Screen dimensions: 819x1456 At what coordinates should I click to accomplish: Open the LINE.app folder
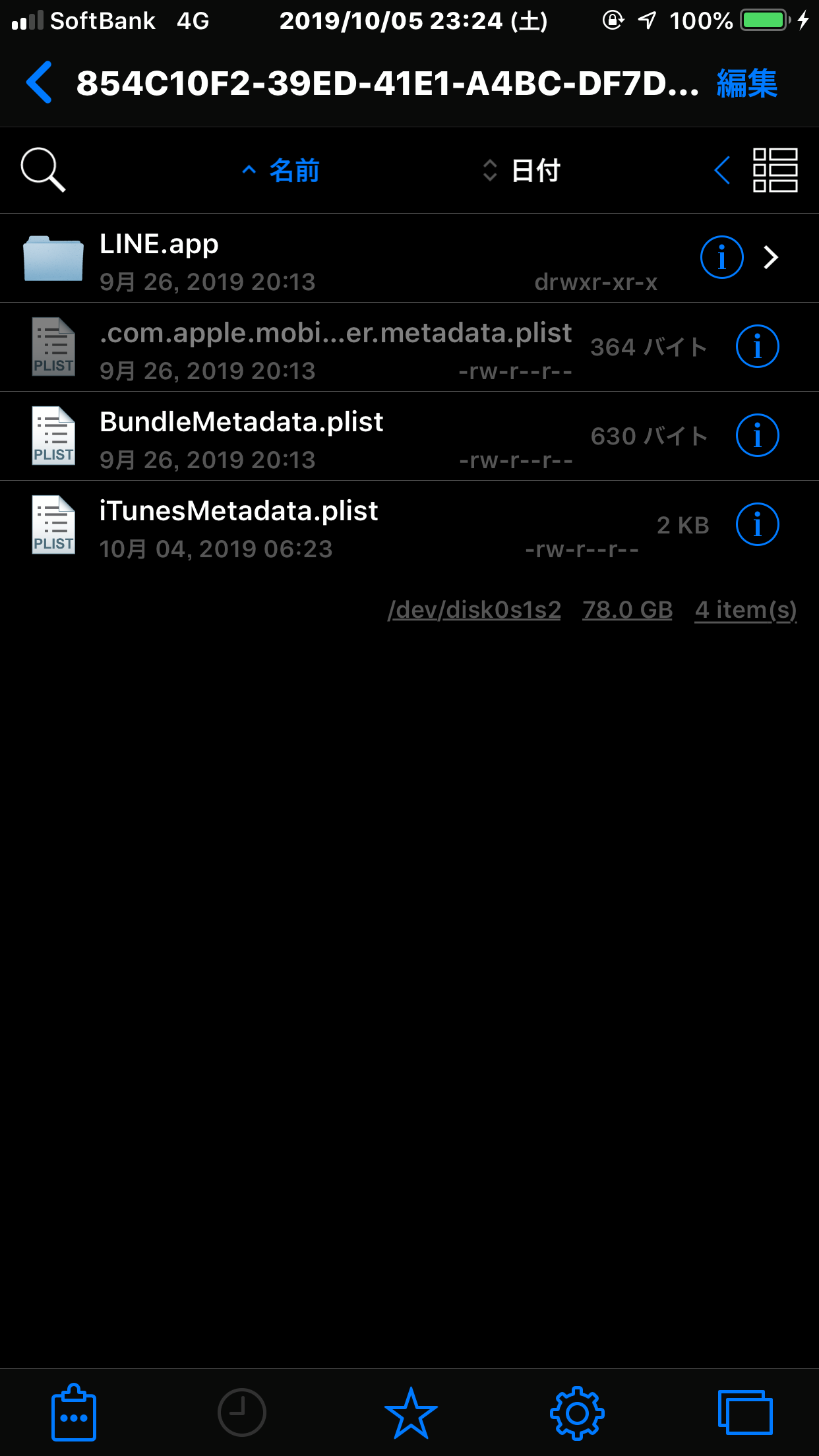264,258
